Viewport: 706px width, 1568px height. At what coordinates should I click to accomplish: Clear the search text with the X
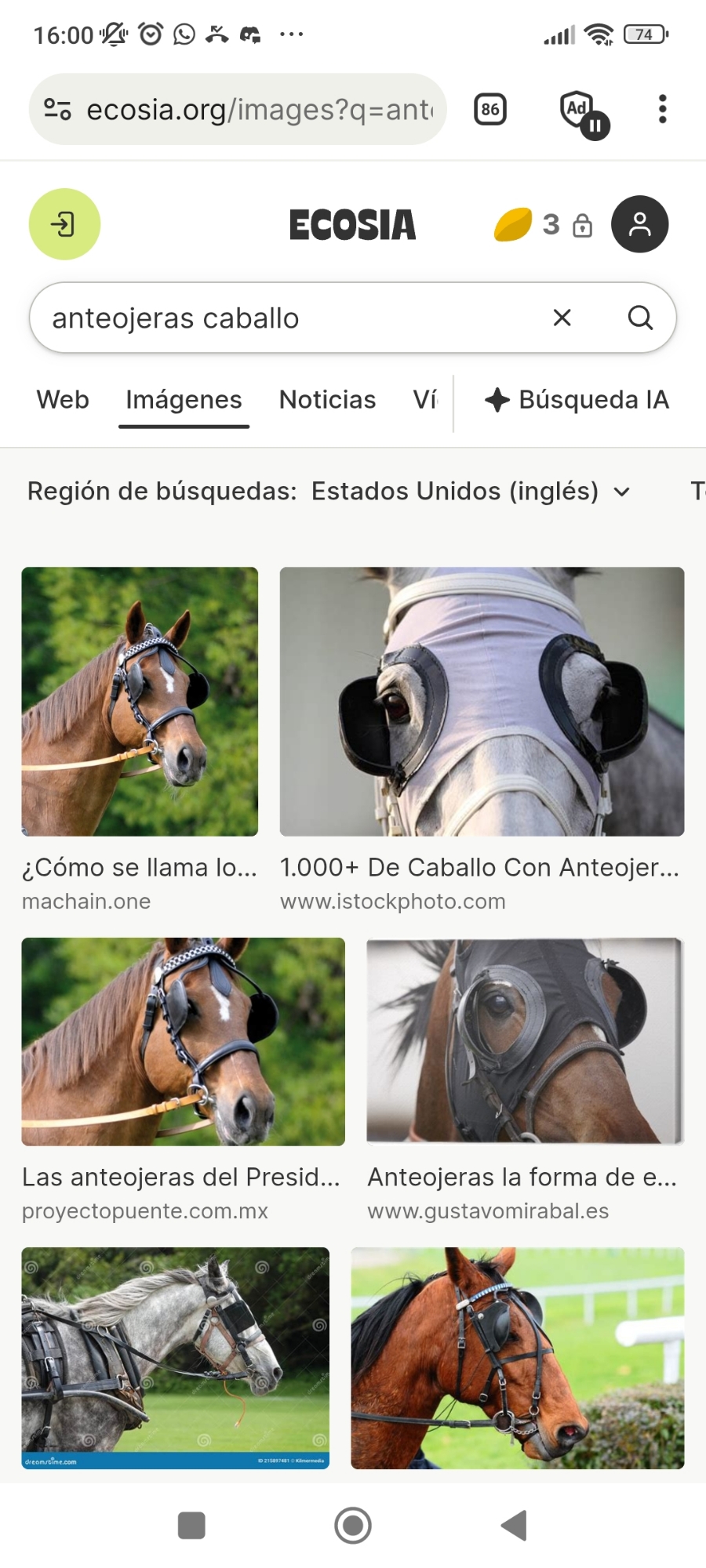tap(562, 318)
